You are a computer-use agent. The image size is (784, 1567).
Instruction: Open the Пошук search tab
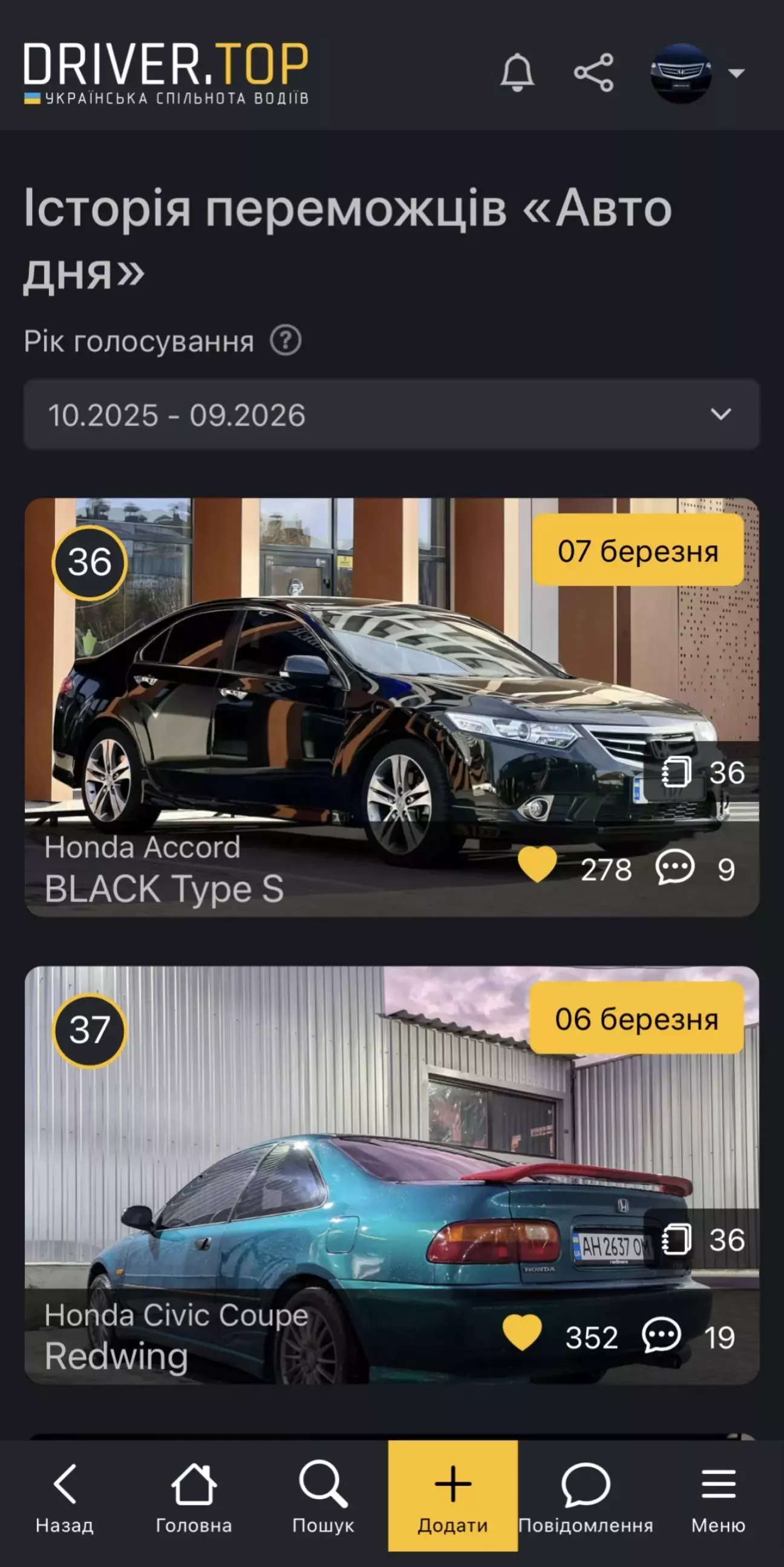(x=323, y=1497)
